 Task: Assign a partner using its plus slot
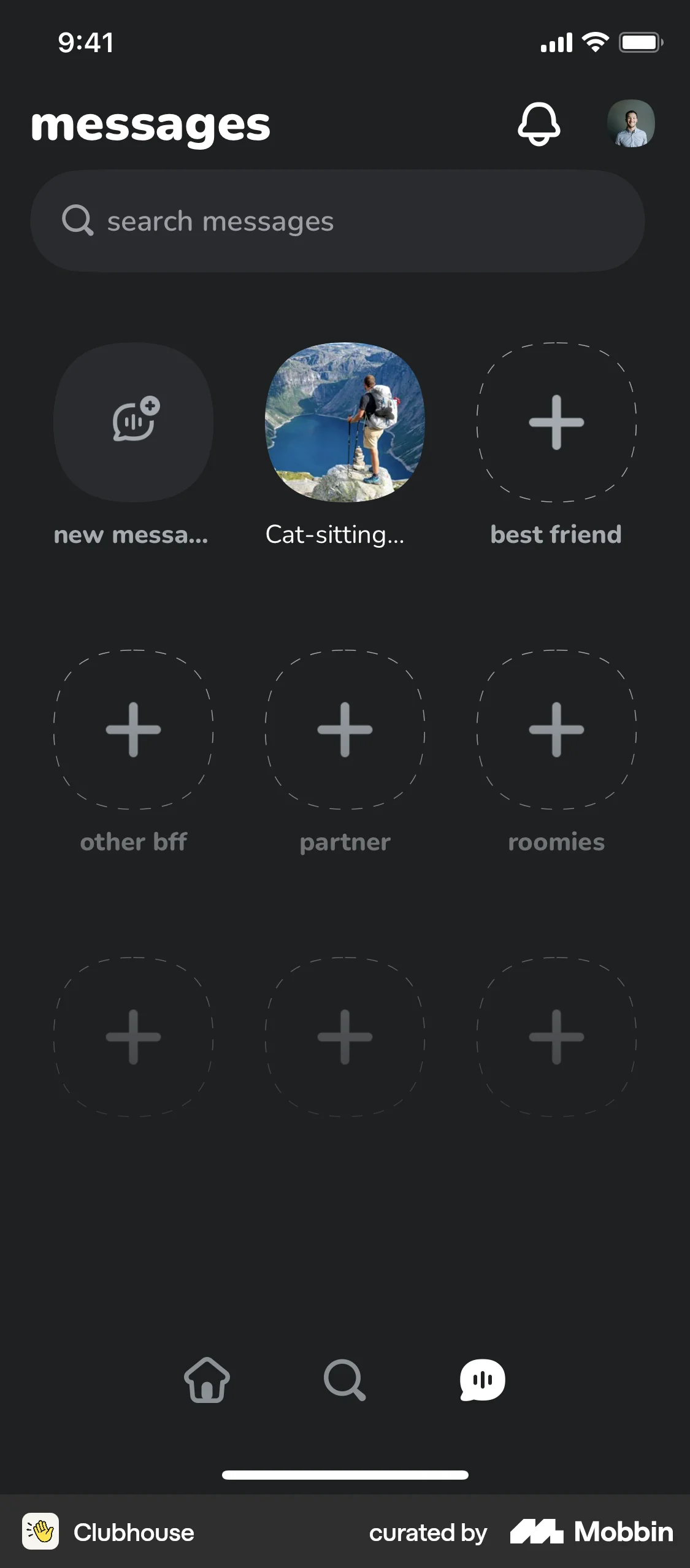[x=344, y=729]
